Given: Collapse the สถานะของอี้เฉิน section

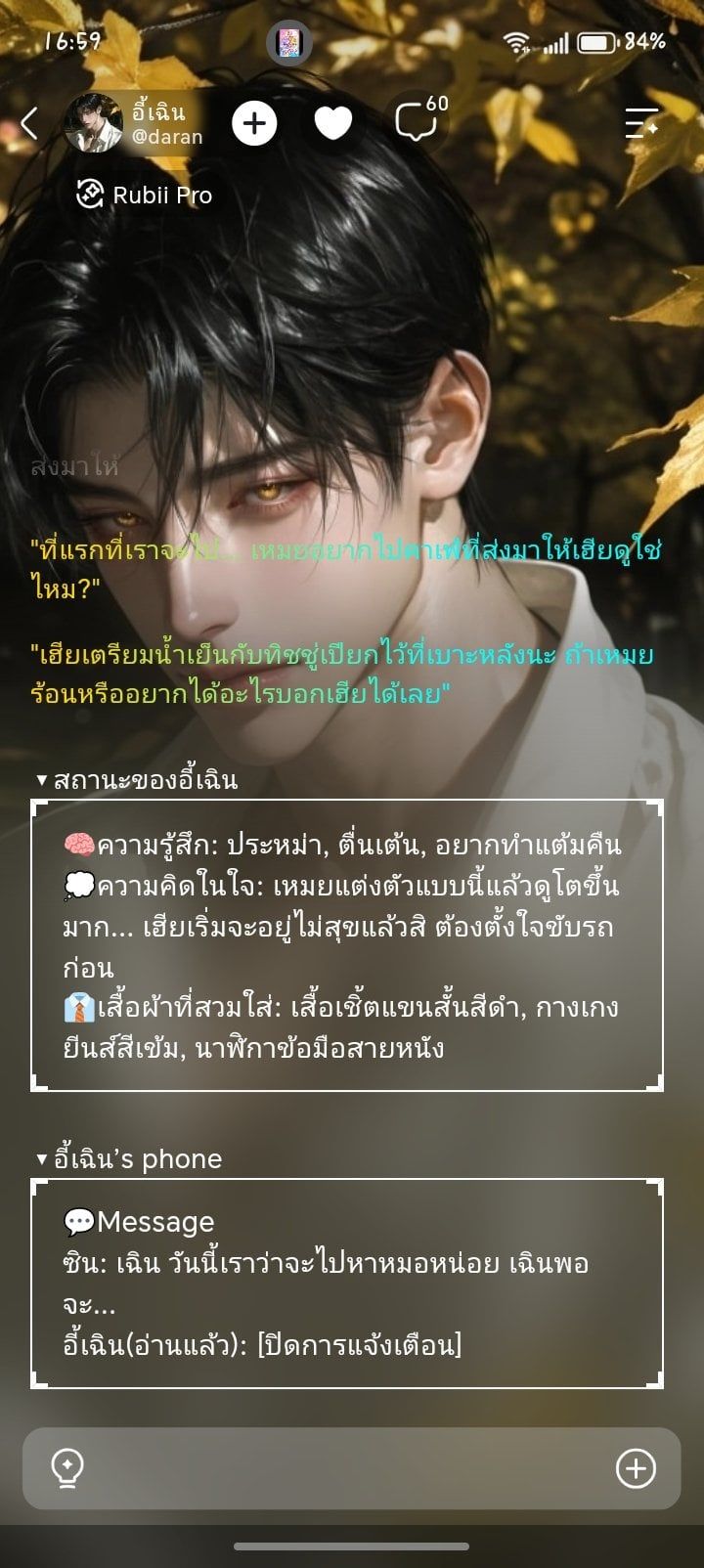Looking at the screenshot, I should [x=137, y=779].
